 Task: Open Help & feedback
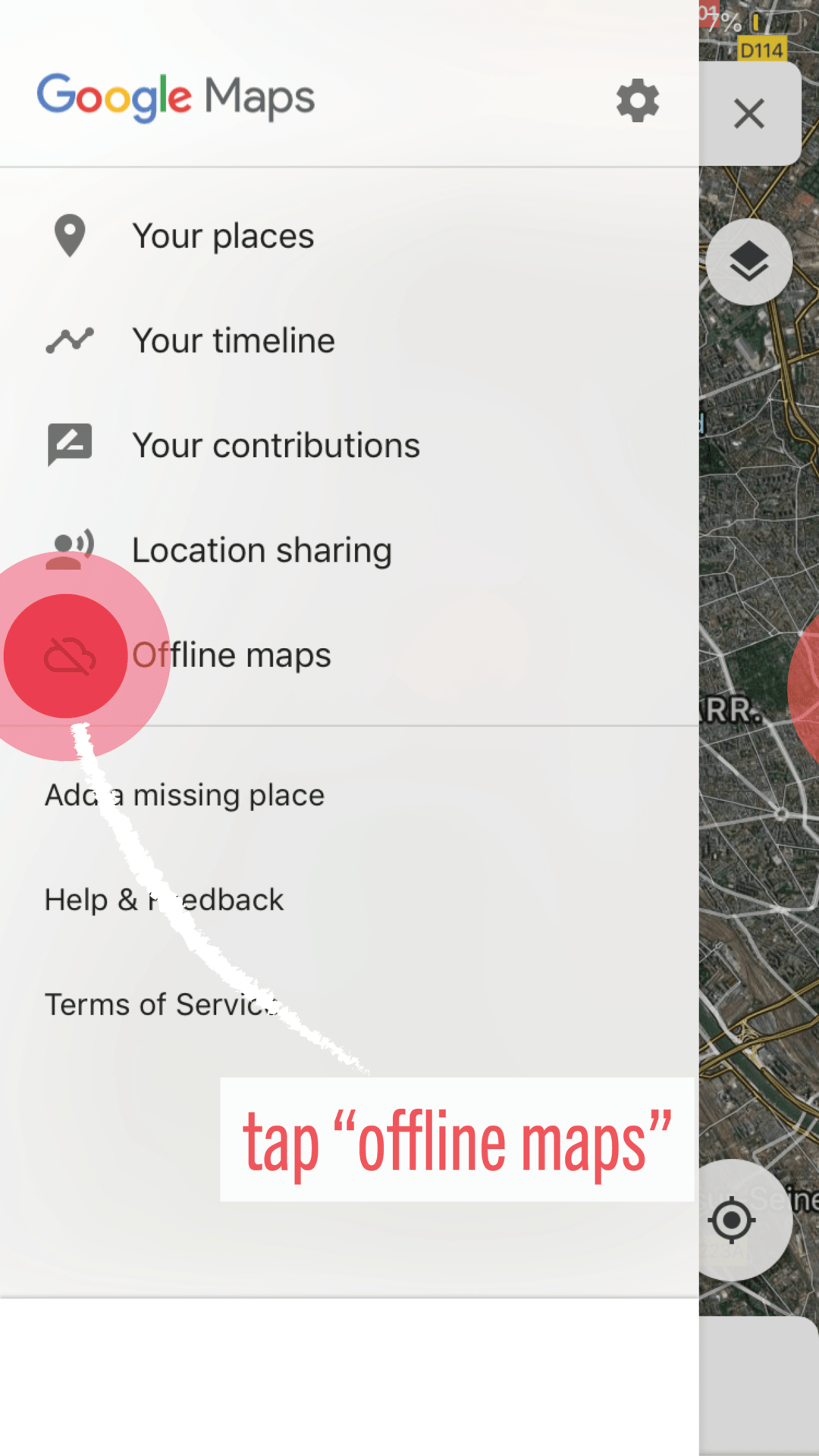coord(164,900)
